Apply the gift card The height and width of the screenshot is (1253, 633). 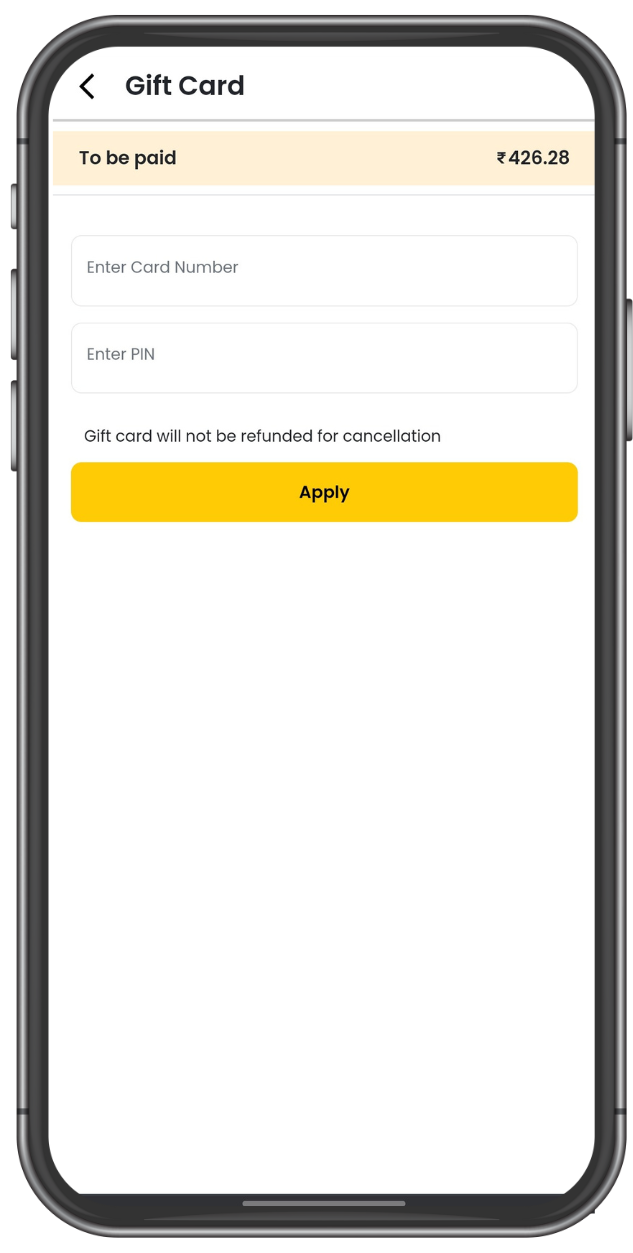click(x=324, y=492)
